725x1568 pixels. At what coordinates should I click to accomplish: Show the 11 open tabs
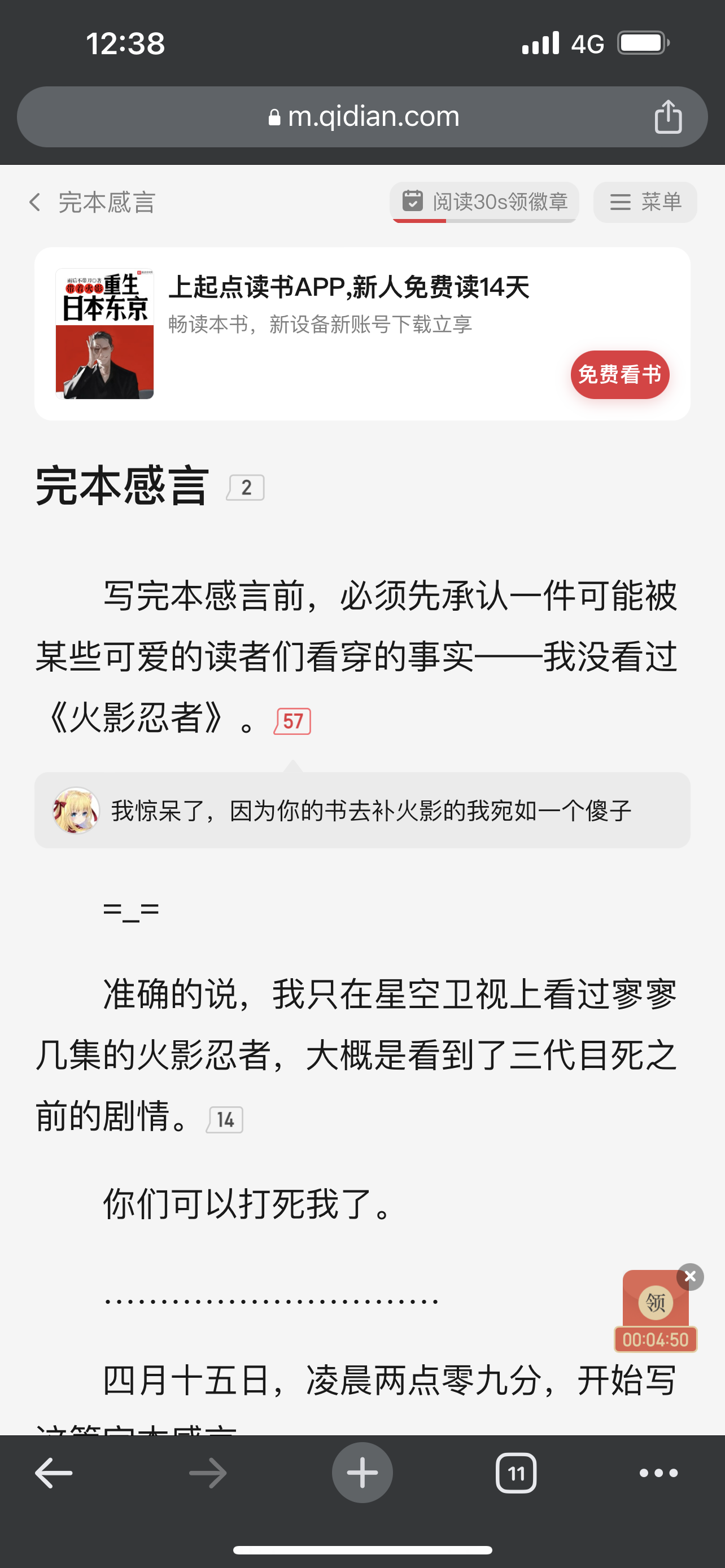click(x=516, y=1473)
